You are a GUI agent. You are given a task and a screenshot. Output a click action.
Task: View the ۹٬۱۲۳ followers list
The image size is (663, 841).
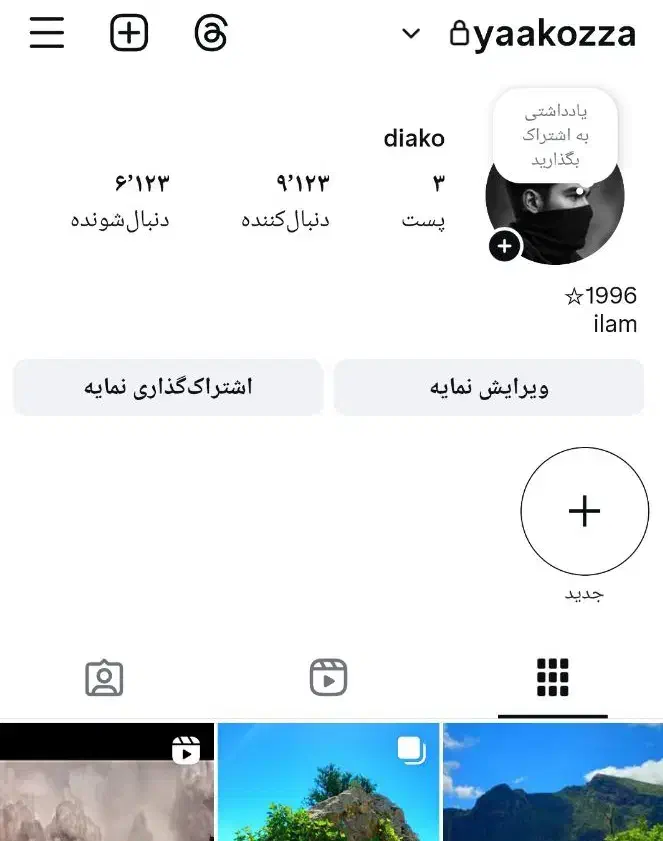click(286, 200)
